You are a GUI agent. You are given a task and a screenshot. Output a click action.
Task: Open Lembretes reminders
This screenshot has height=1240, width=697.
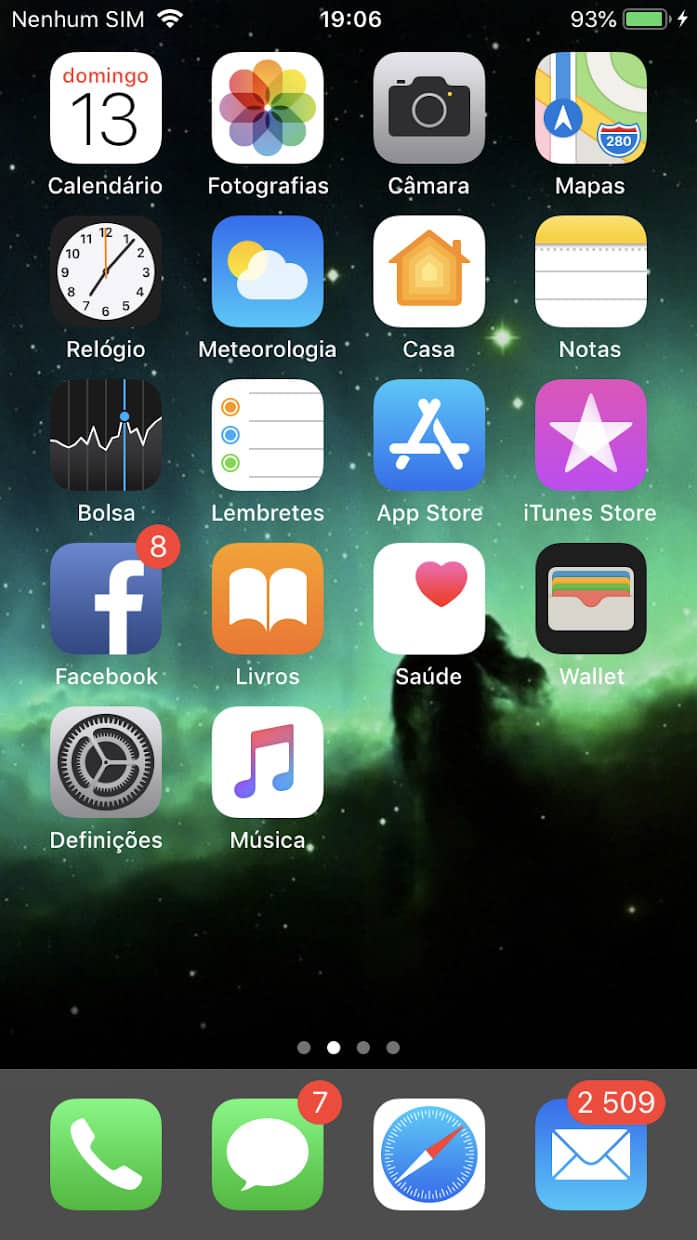[268, 435]
